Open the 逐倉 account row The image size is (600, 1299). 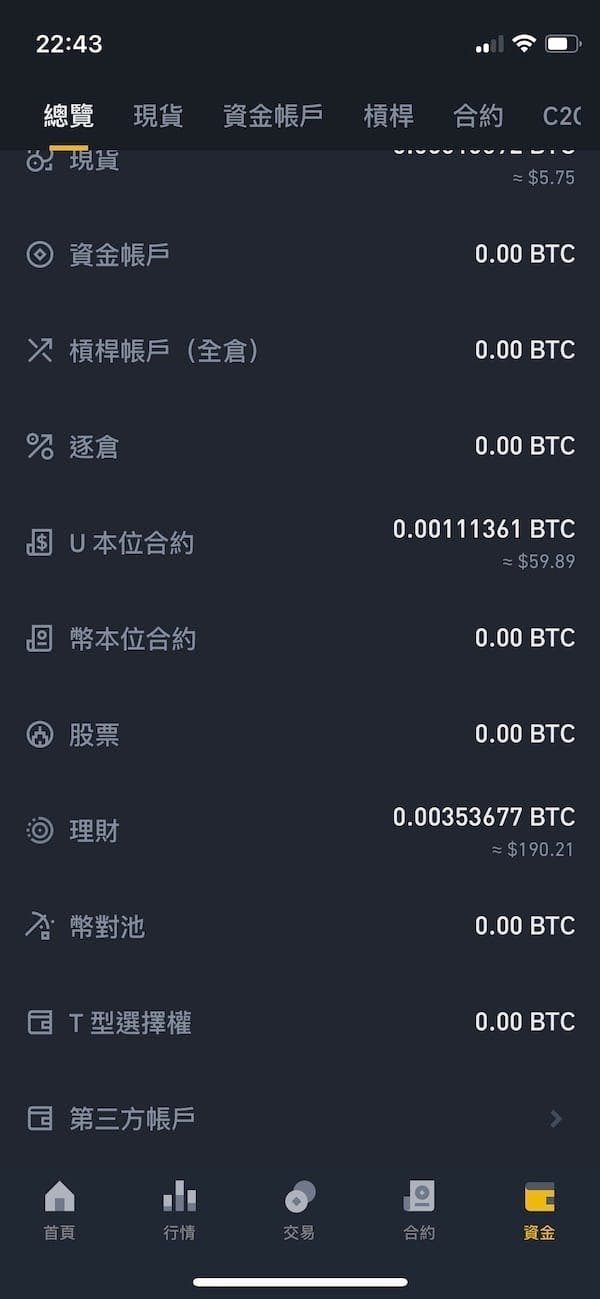point(300,446)
